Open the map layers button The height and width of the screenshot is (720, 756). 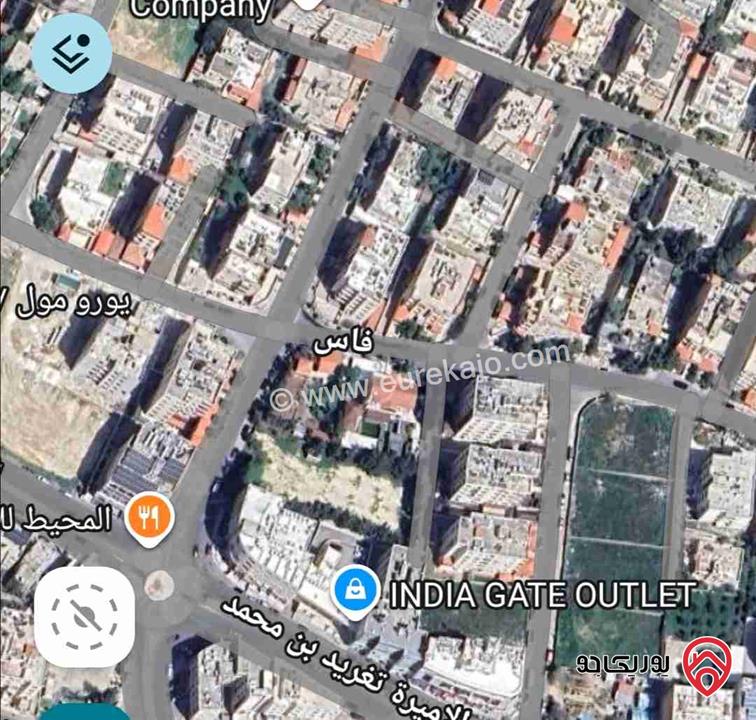pyautogui.click(x=71, y=54)
